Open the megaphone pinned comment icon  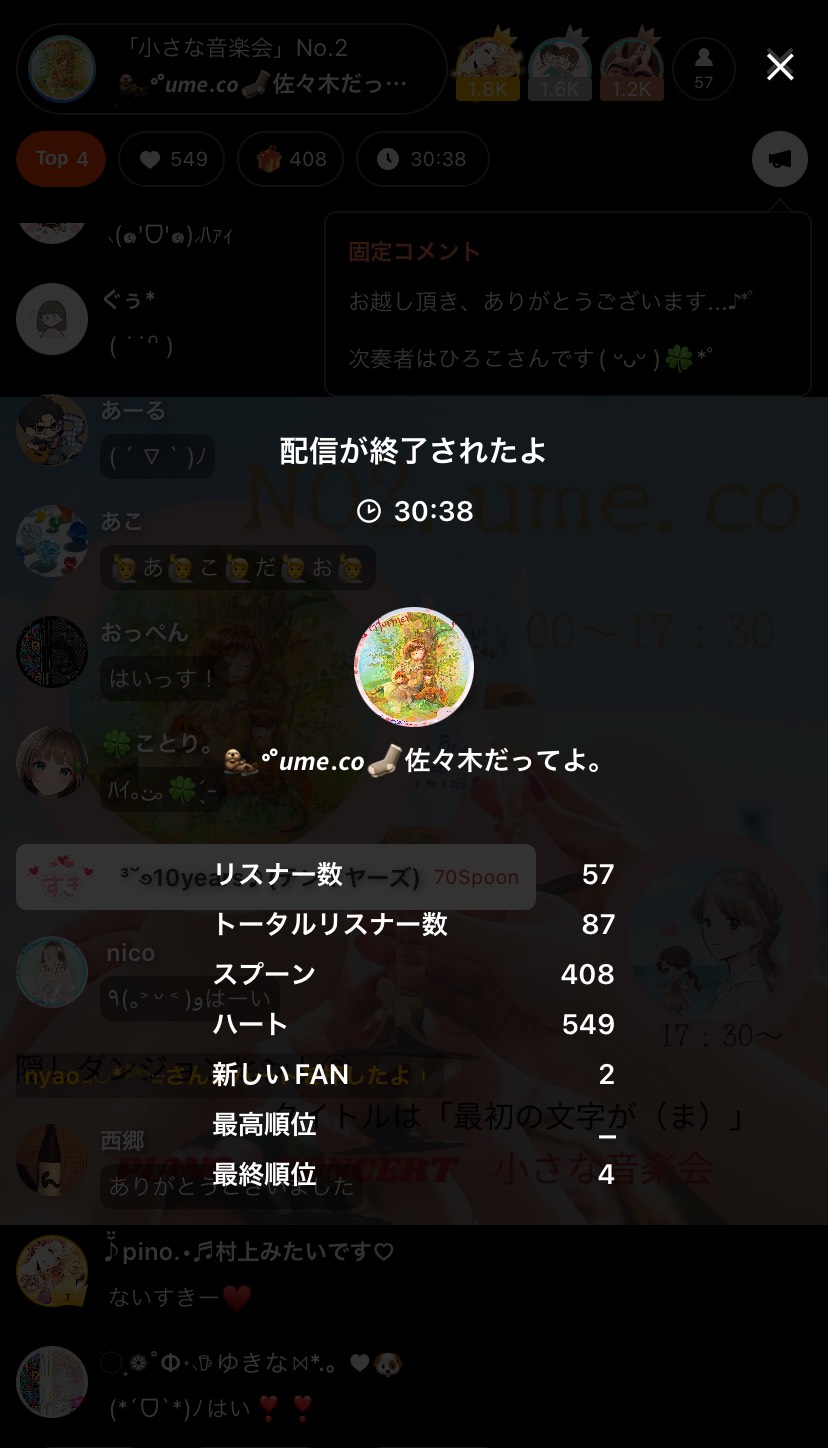779,159
